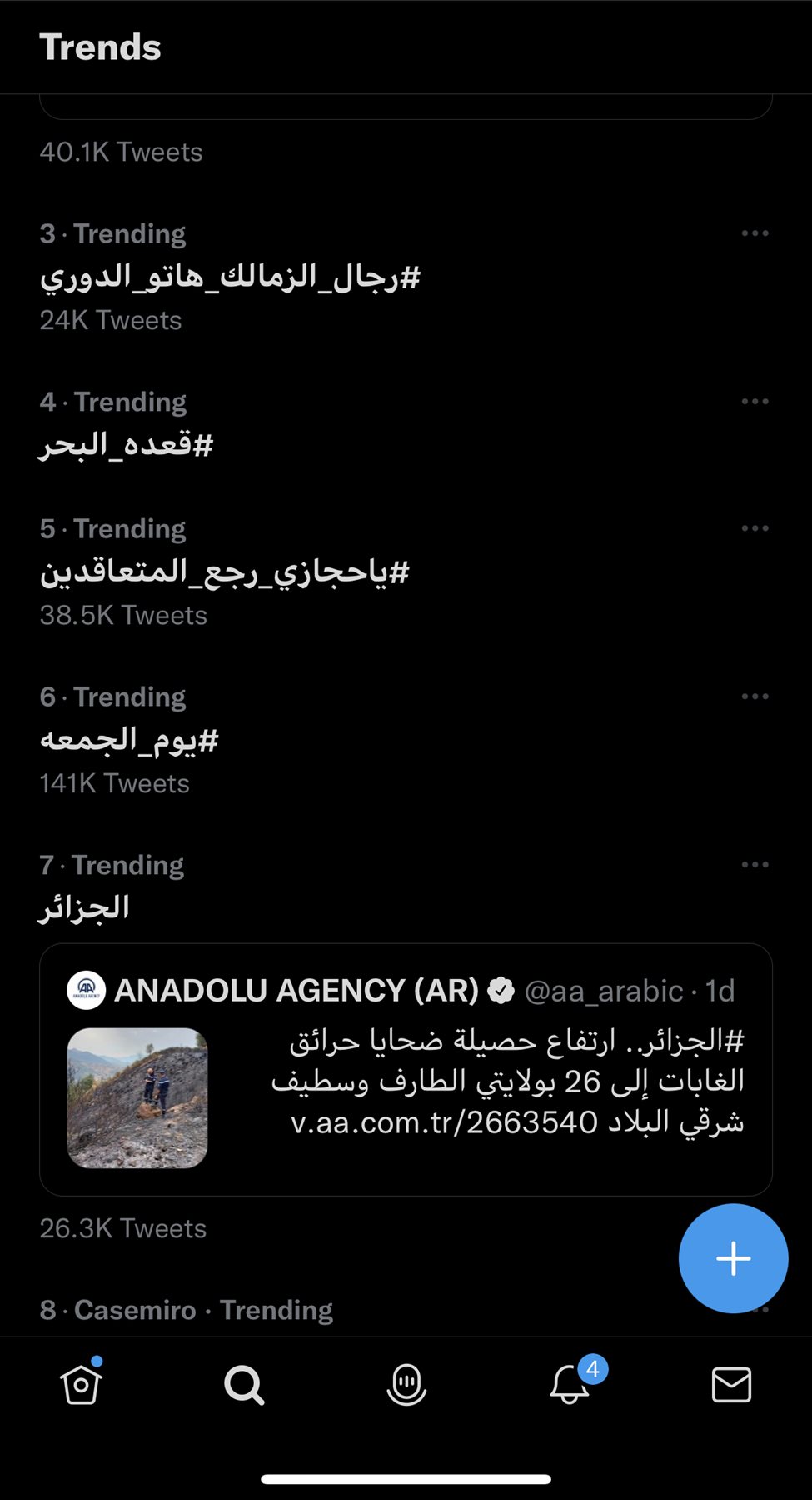This screenshot has height=1500, width=812.
Task: Open trending hashtag #يوم_الجمعه
Action: pos(129,740)
